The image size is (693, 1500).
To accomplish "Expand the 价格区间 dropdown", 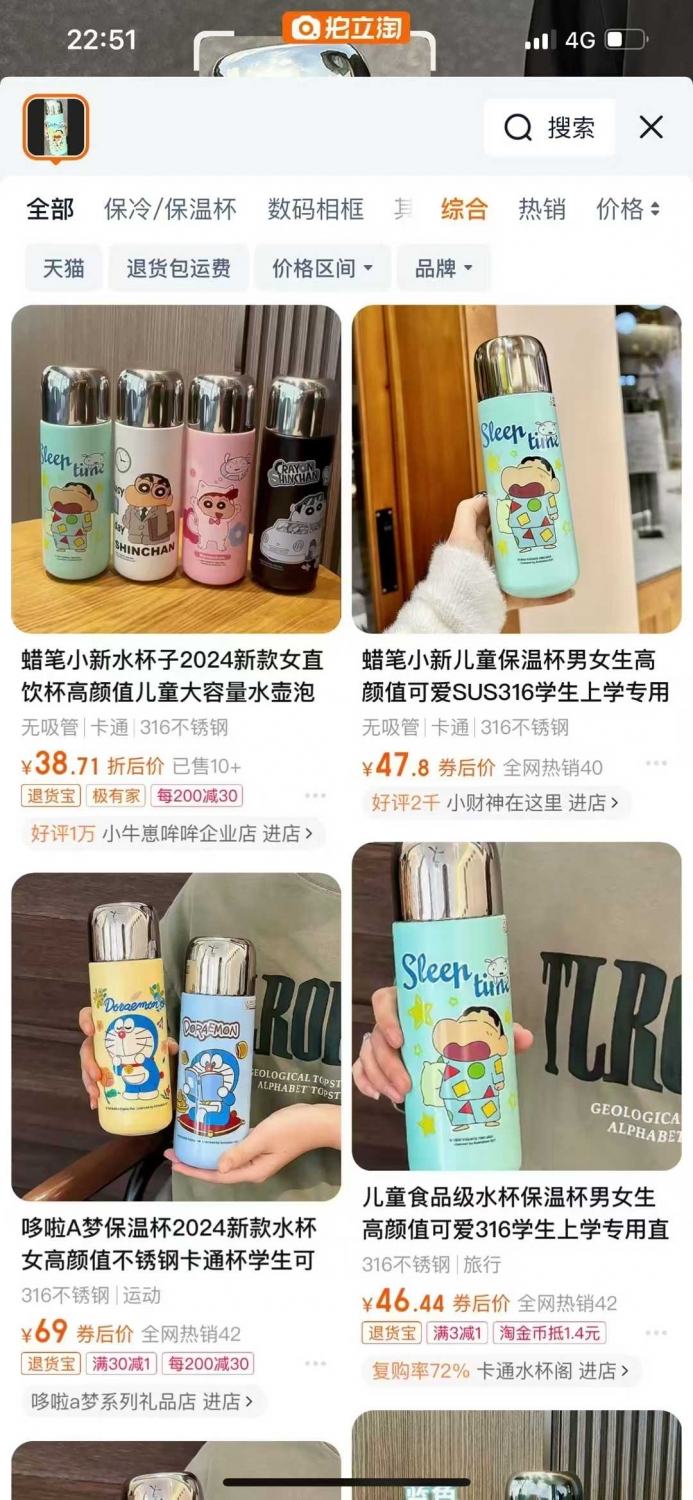I will (x=322, y=268).
